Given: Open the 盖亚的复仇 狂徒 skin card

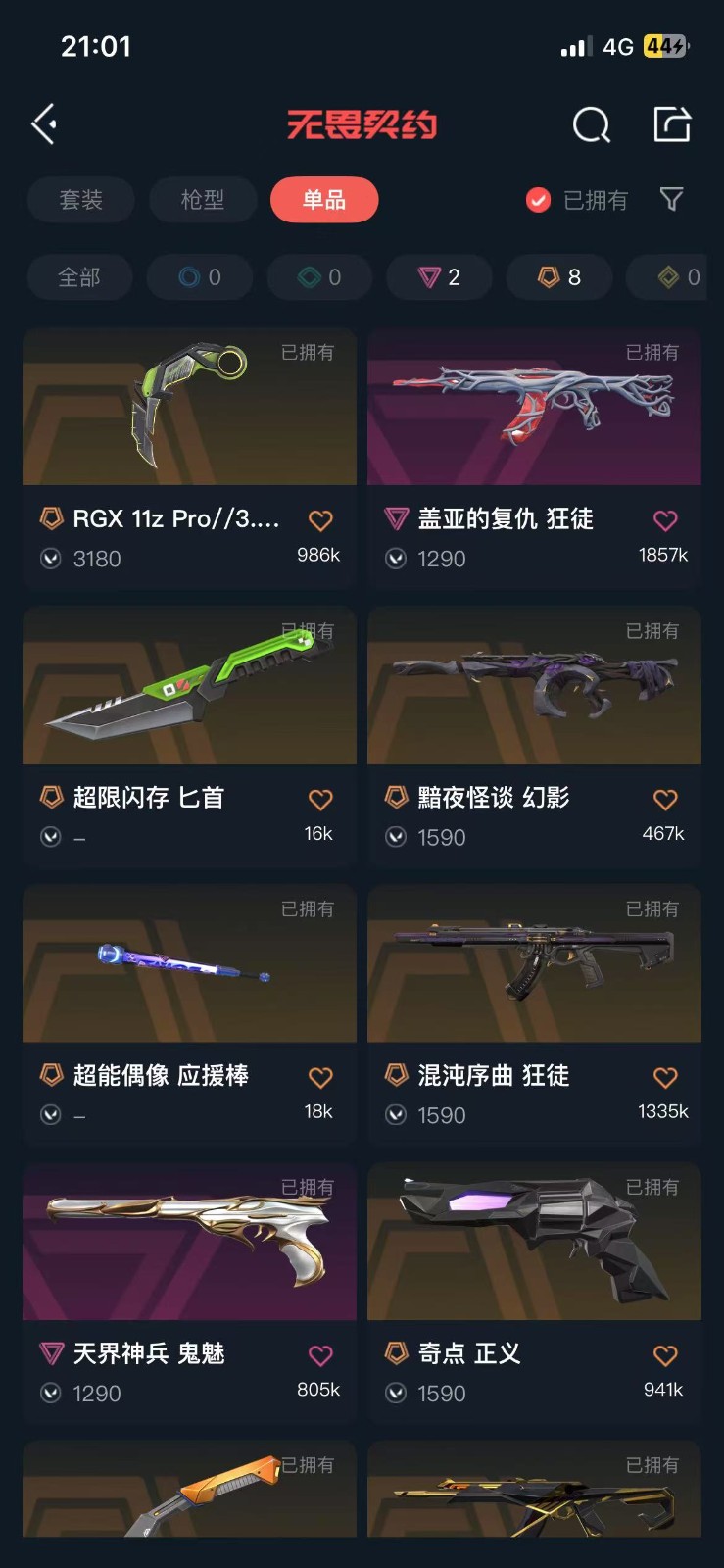Looking at the screenshot, I should point(534,407).
